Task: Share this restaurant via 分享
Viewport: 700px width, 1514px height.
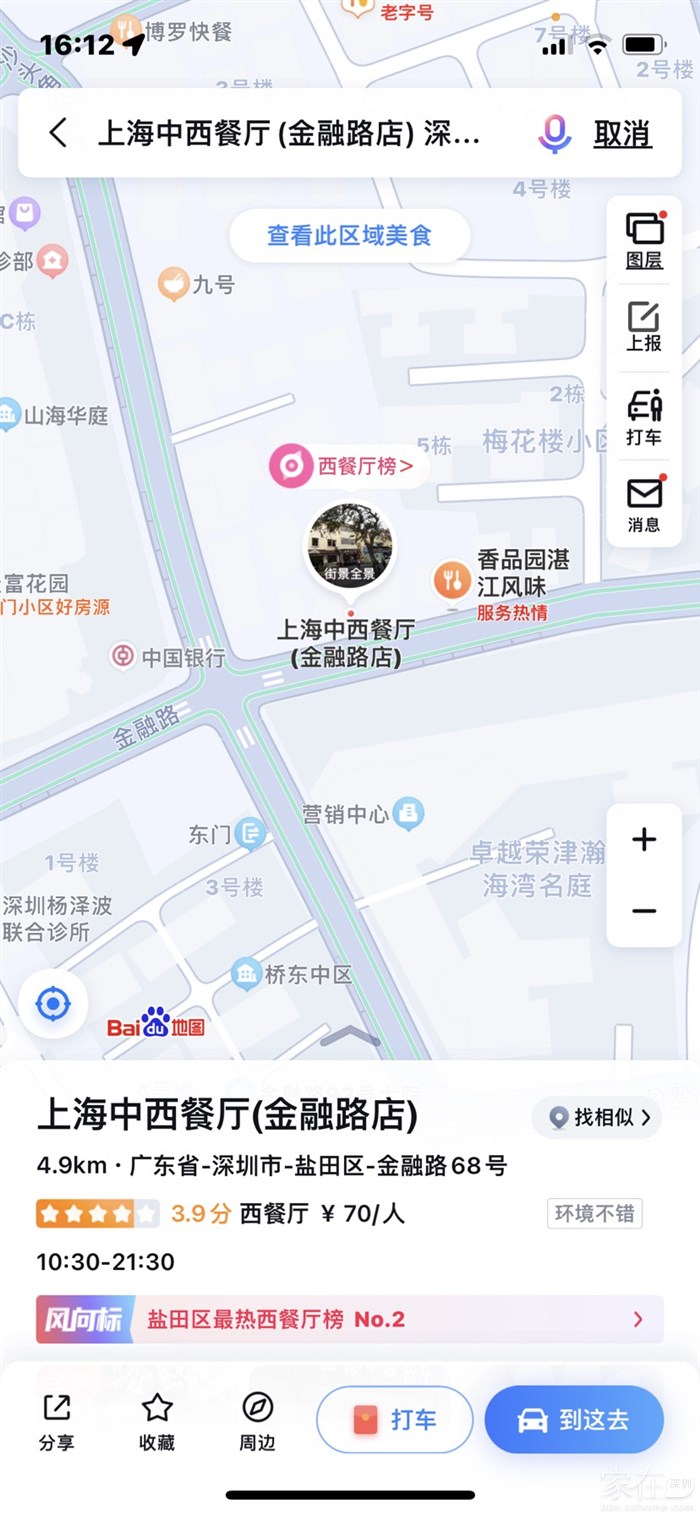Action: pyautogui.click(x=57, y=1419)
